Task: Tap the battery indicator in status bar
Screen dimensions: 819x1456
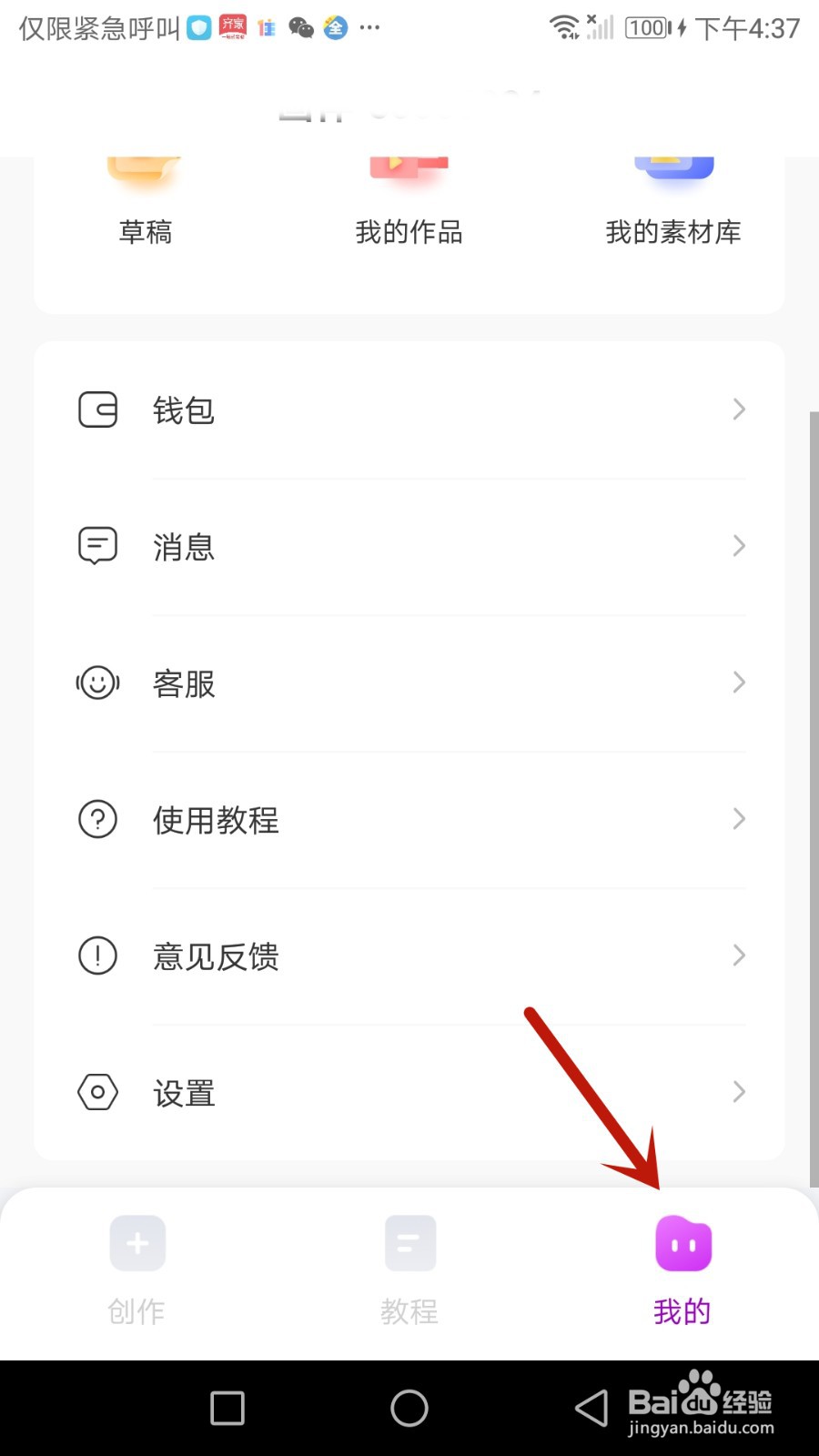Action: [647, 28]
